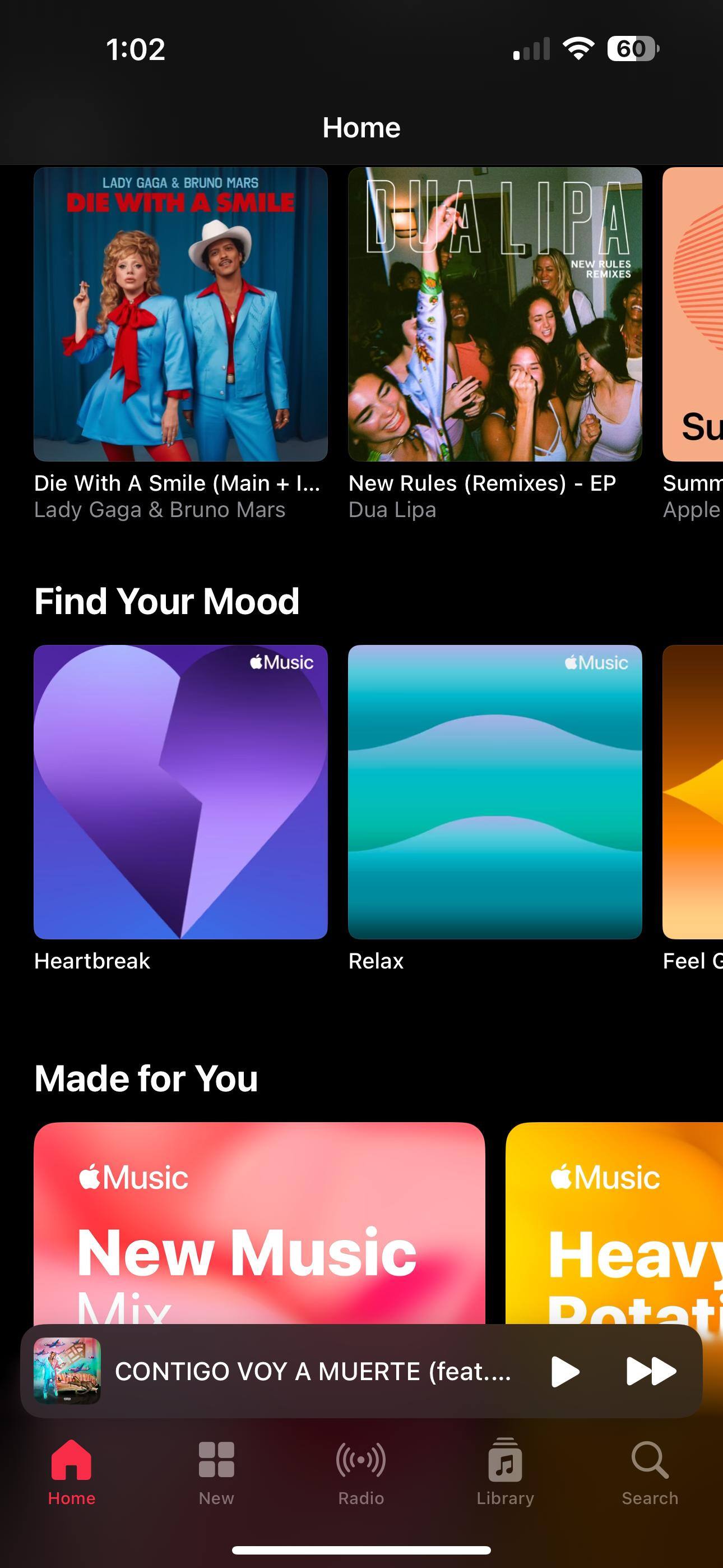Viewport: 723px width, 1568px height.
Task: Switch to the Radio tab
Action: (361, 1470)
